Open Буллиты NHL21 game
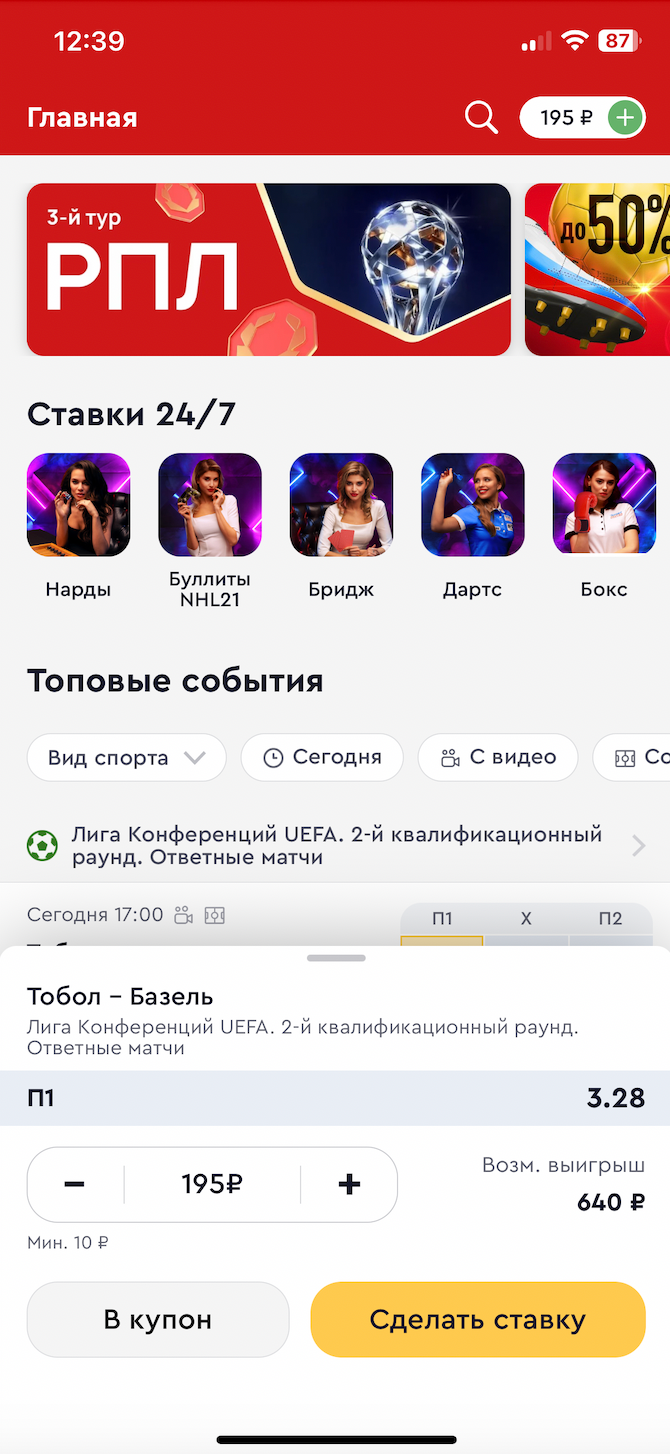This screenshot has height=1454, width=670. pos(210,505)
